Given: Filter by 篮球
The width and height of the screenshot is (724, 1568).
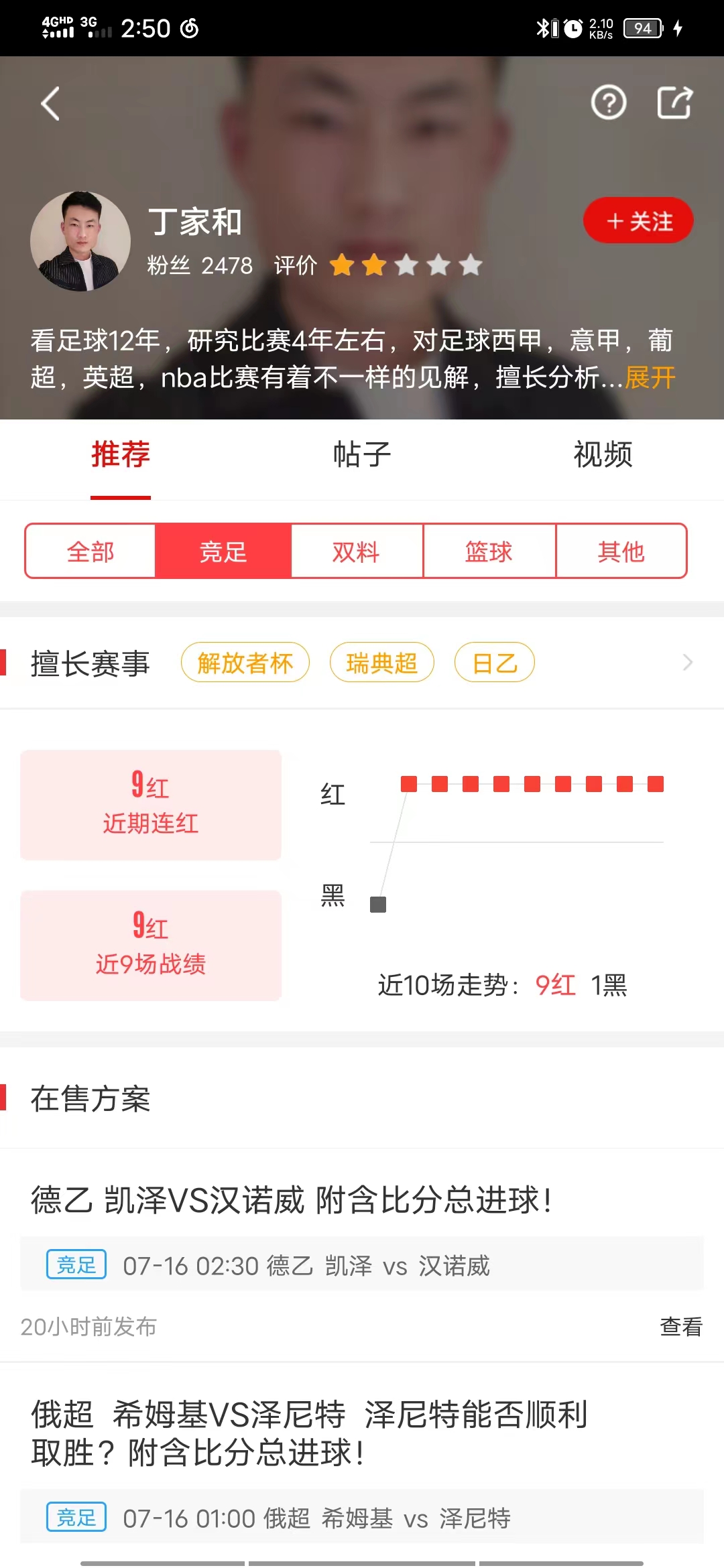Looking at the screenshot, I should [489, 551].
